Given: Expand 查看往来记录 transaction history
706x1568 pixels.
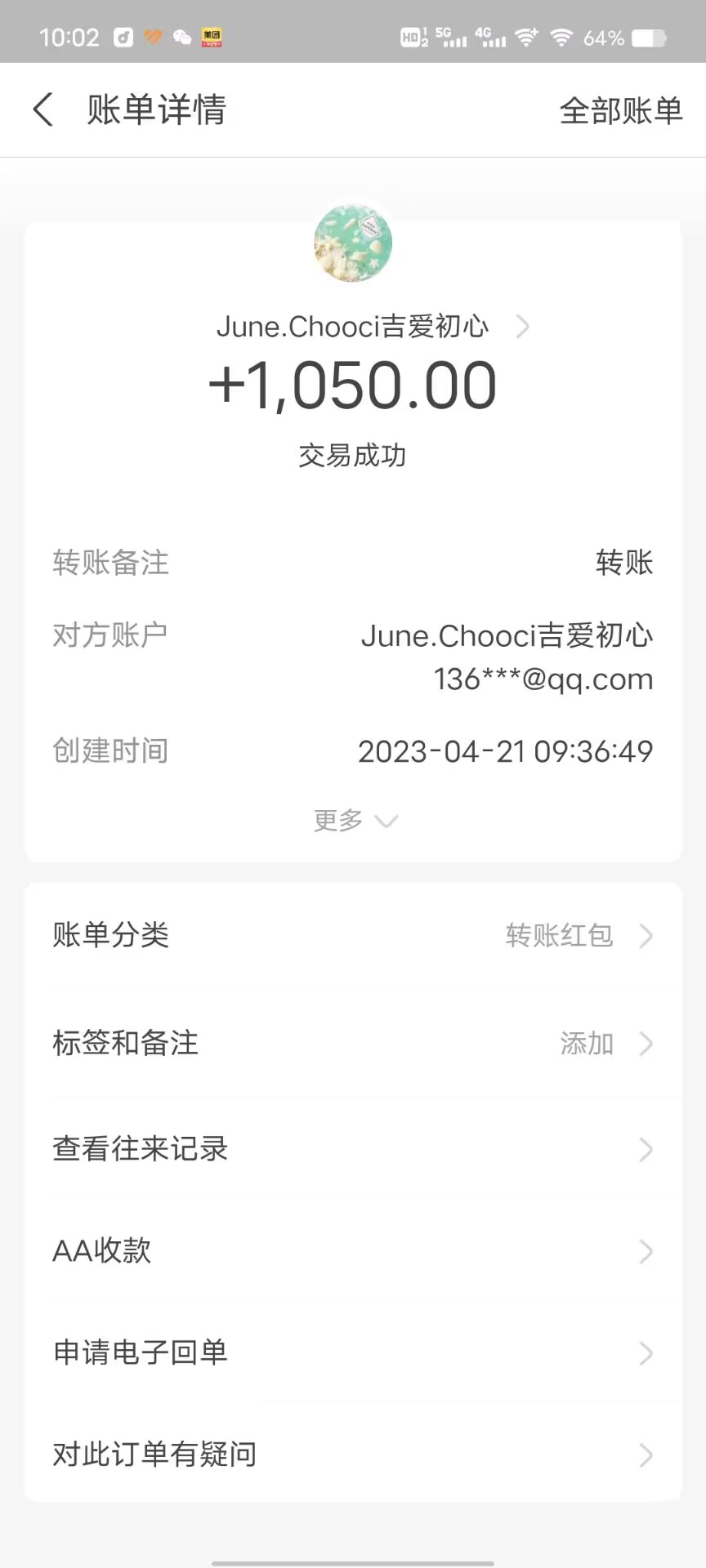Looking at the screenshot, I should pyautogui.click(x=353, y=1149).
